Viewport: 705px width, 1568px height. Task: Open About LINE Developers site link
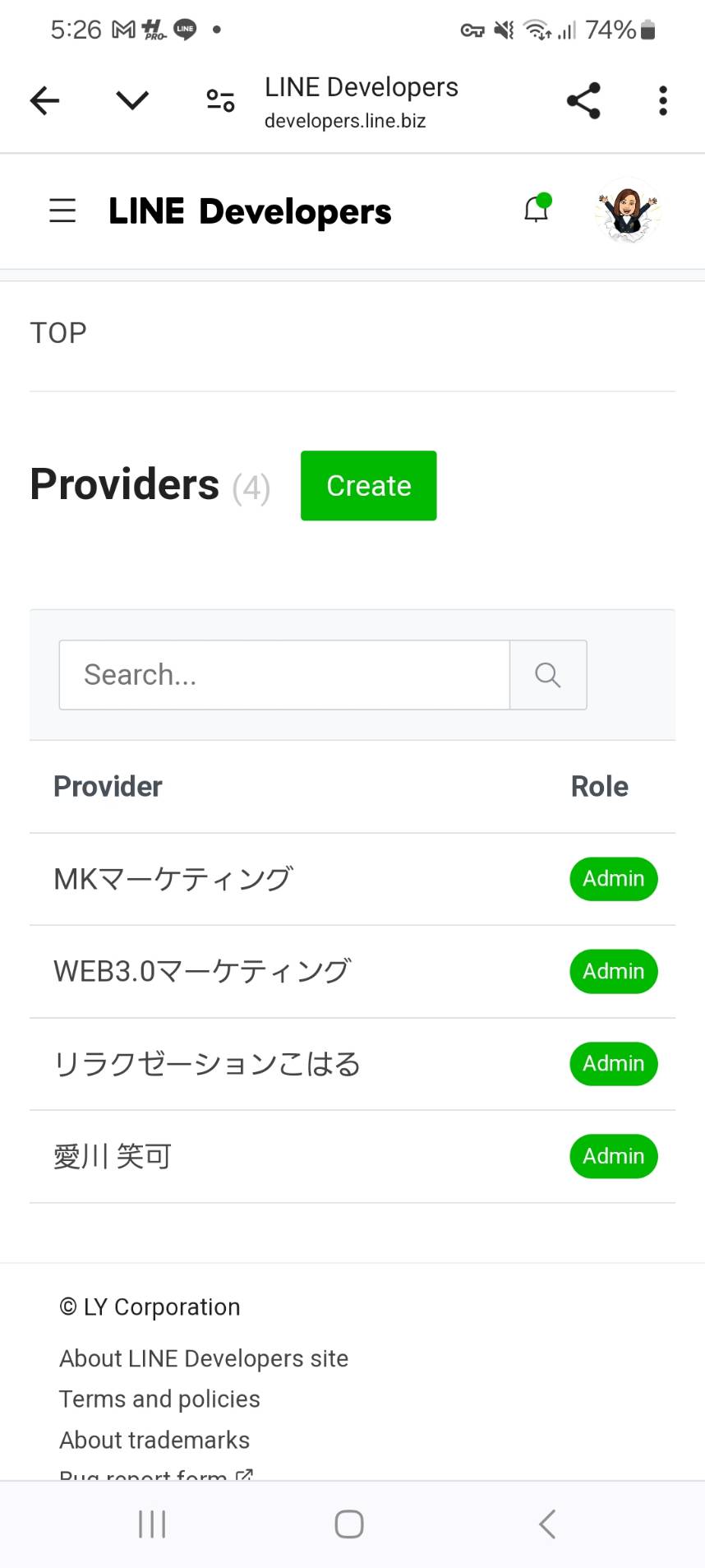pos(204,1358)
